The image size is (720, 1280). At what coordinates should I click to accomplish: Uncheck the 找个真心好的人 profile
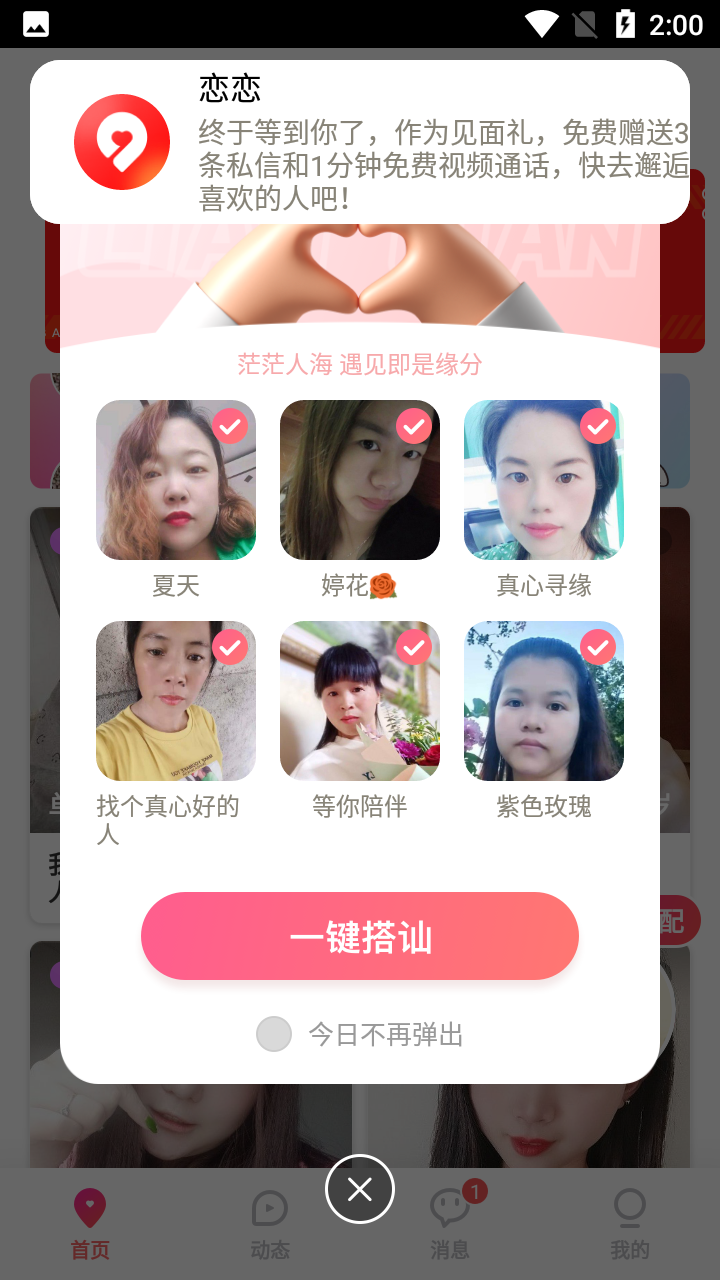(230, 647)
